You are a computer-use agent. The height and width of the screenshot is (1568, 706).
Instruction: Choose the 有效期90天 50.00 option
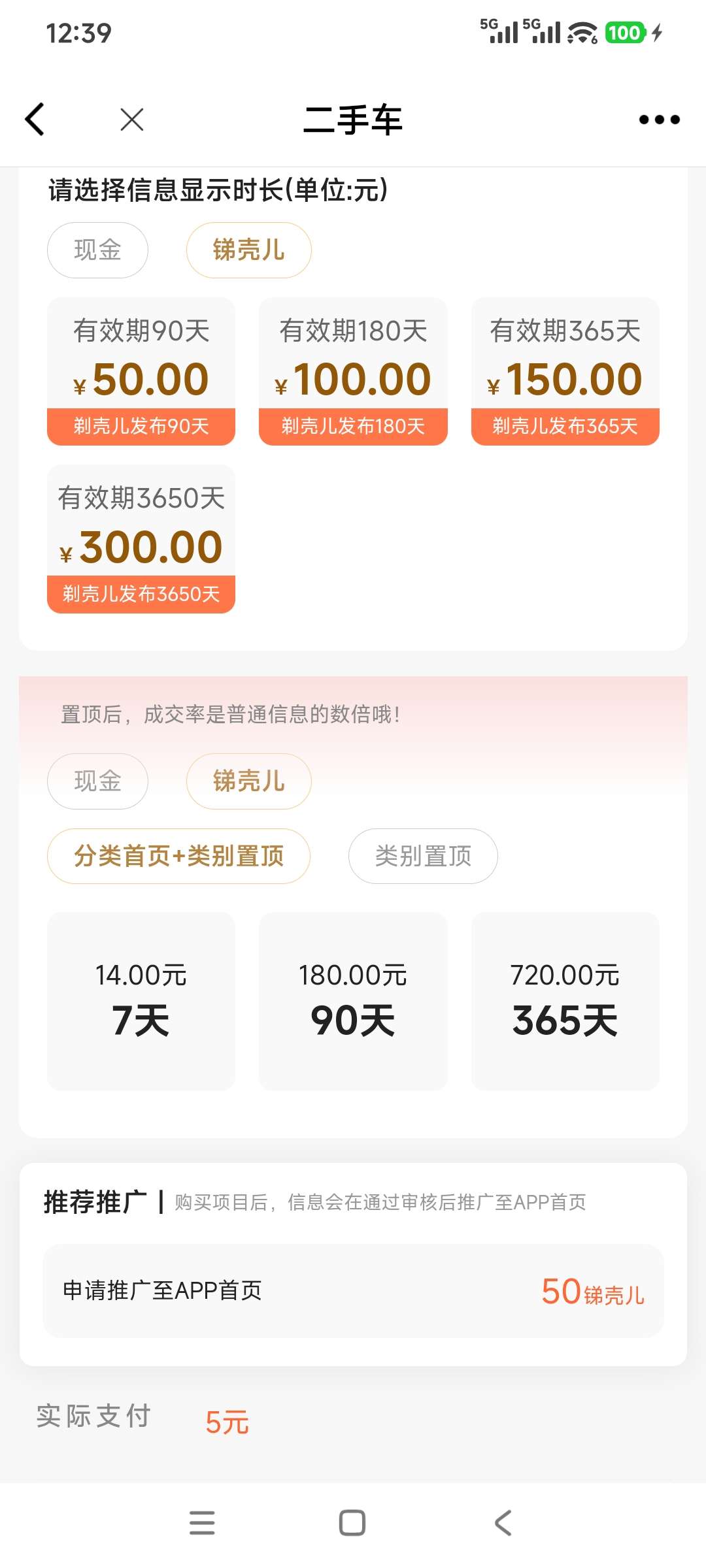(141, 371)
